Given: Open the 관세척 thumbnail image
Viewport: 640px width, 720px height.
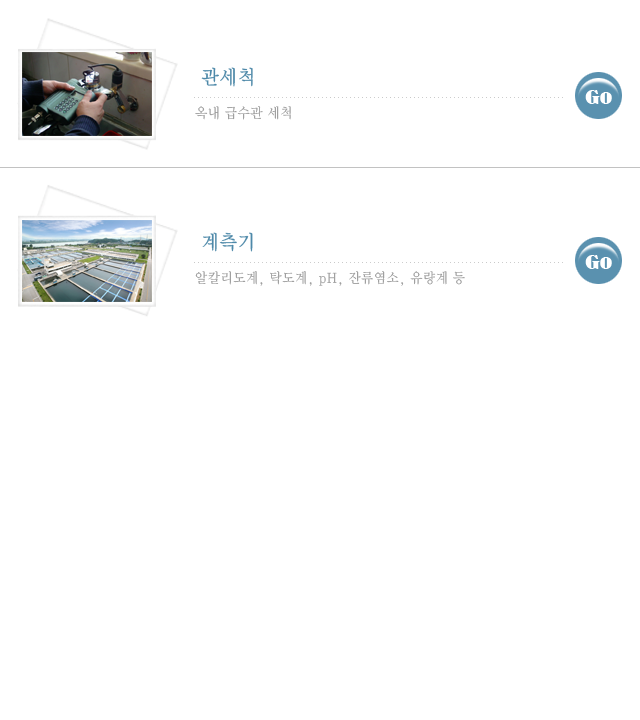Looking at the screenshot, I should pyautogui.click(x=87, y=94).
